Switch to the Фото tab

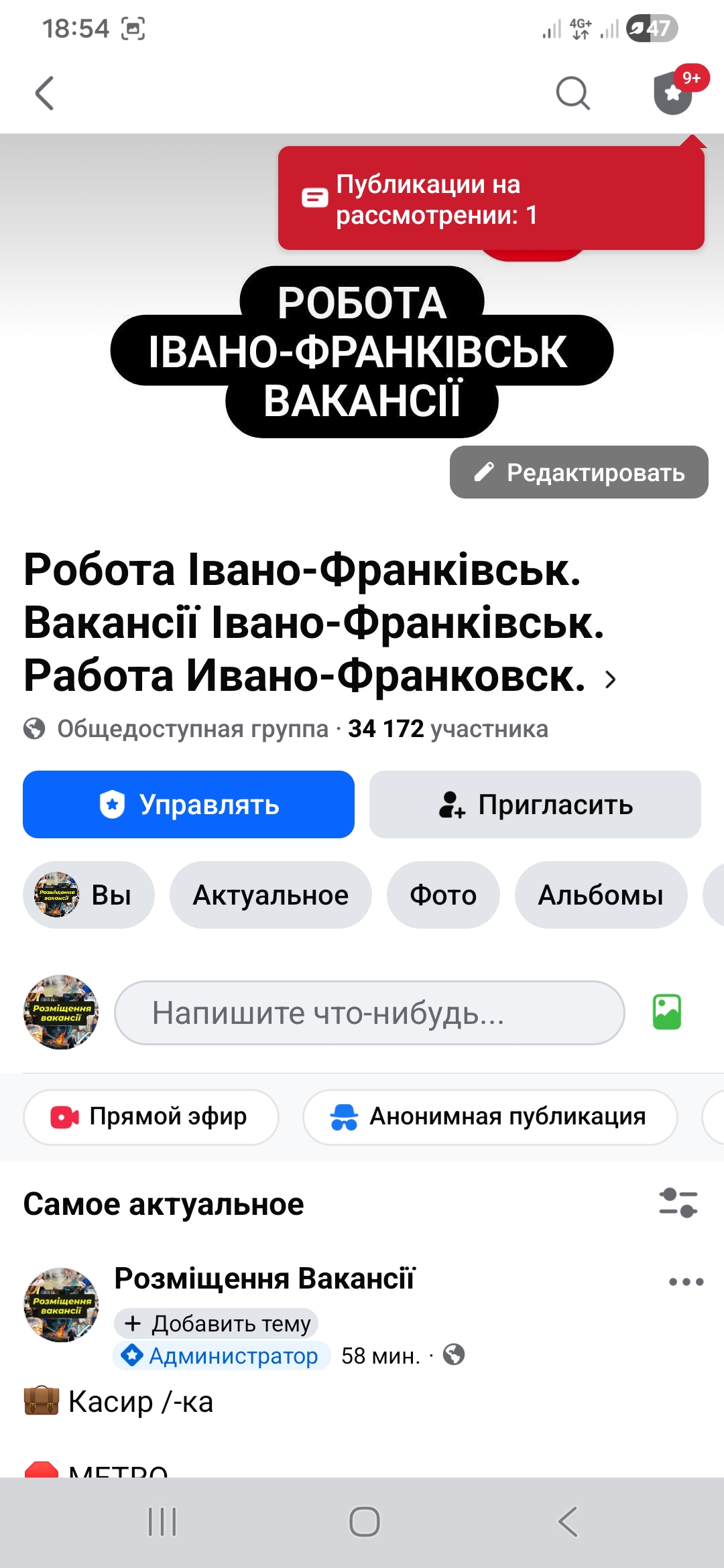click(444, 895)
